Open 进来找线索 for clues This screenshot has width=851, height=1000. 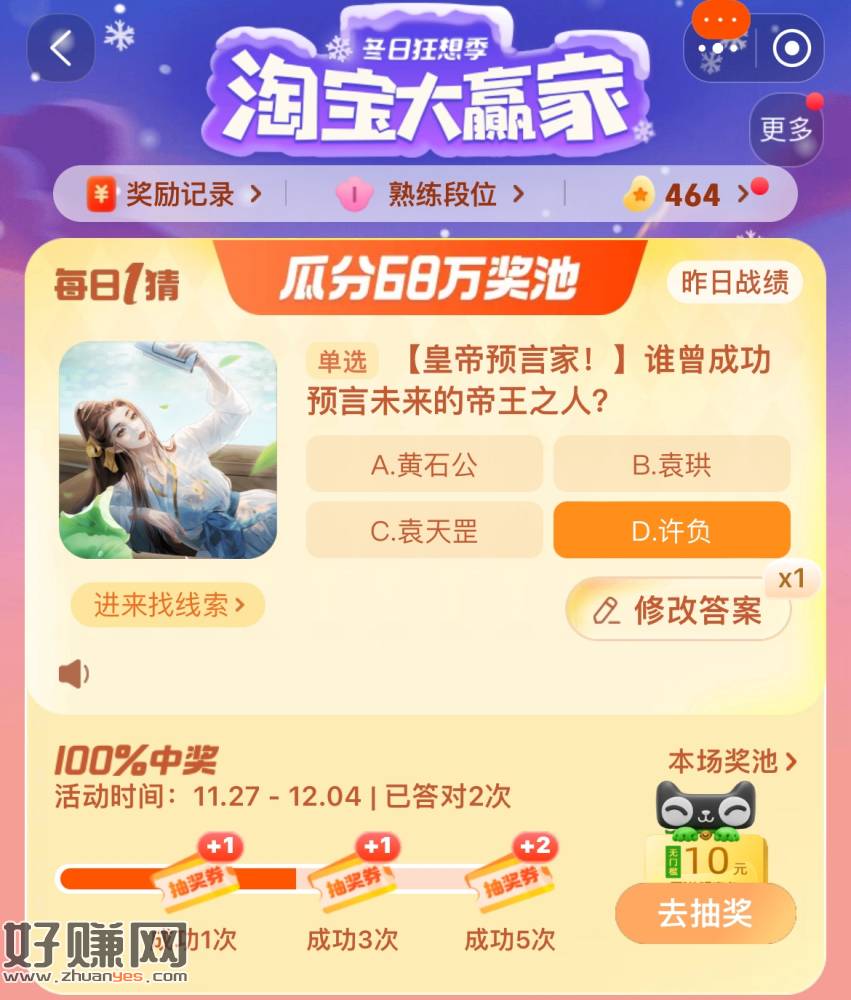[x=167, y=605]
